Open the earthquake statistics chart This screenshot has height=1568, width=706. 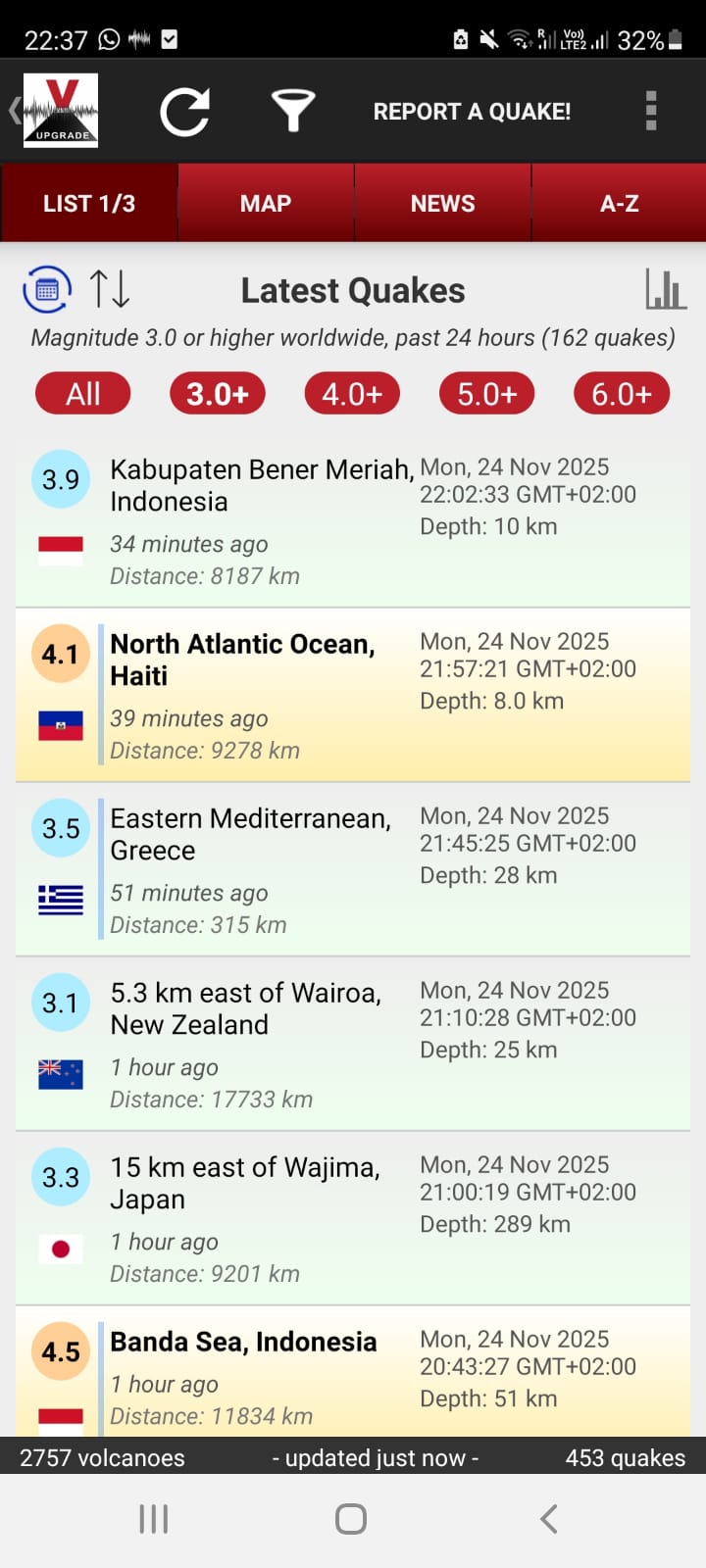pyautogui.click(x=666, y=289)
